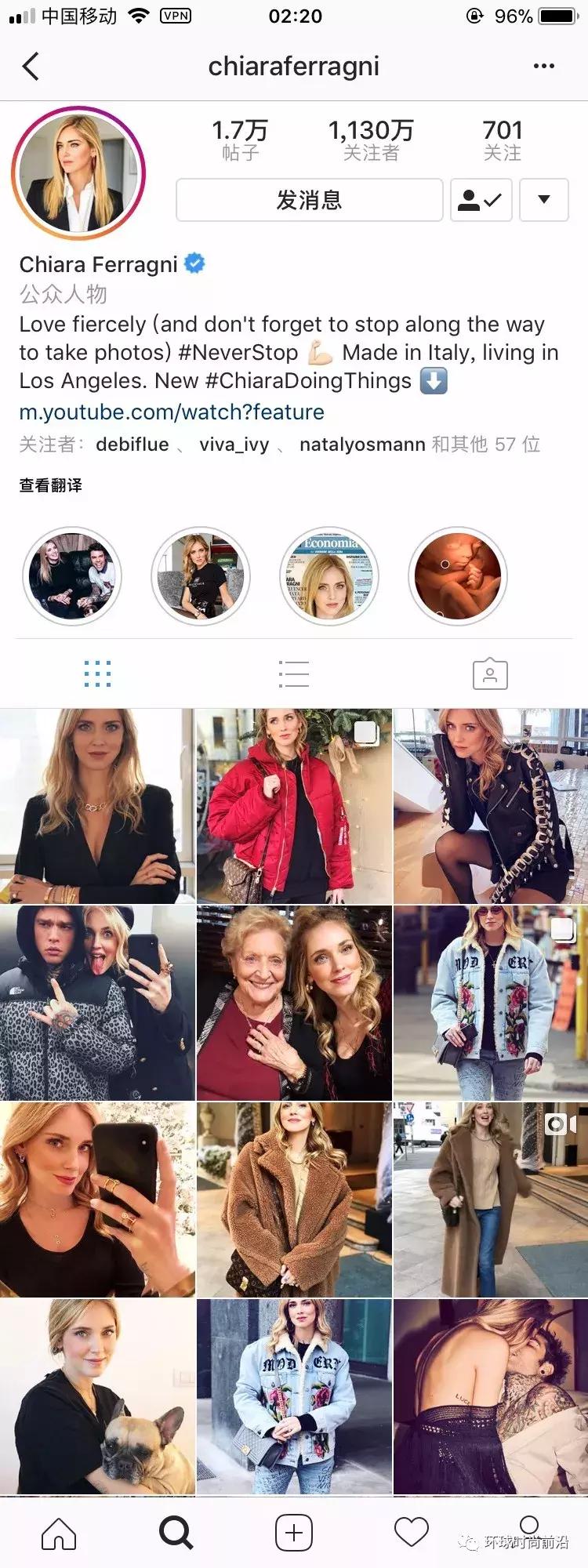
Task: Switch to the list view tab
Action: 294,674
